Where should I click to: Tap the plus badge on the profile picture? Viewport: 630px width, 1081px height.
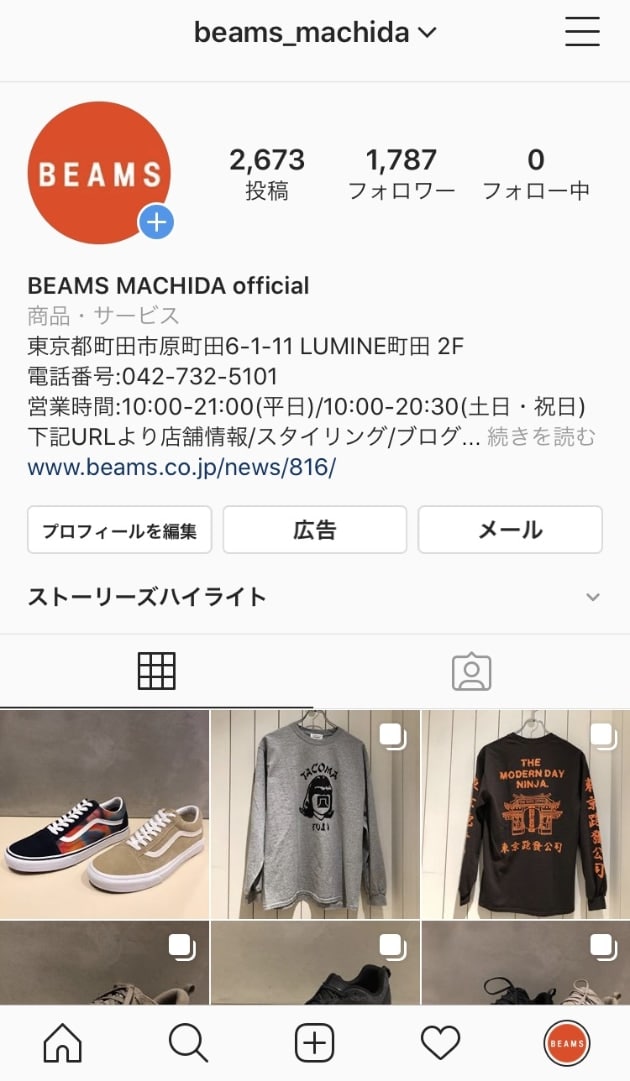pyautogui.click(x=156, y=222)
